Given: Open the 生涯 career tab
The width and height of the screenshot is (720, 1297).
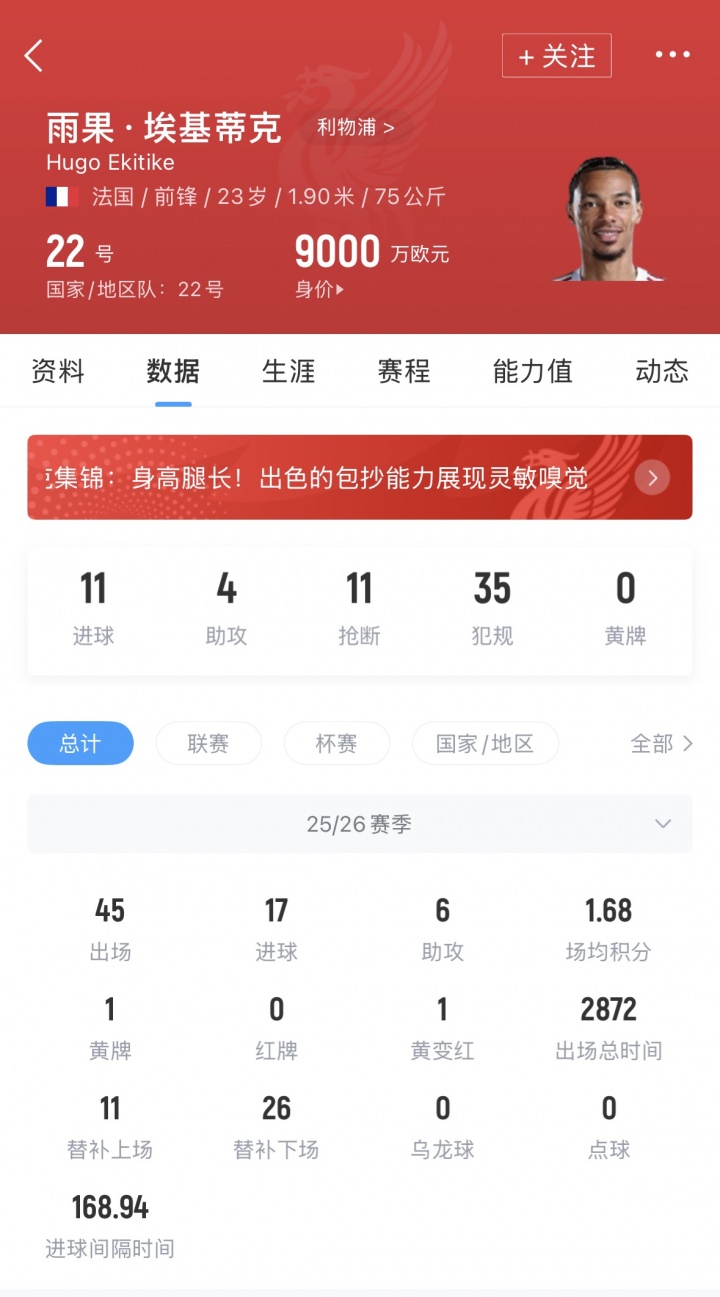Looking at the screenshot, I should point(289,372).
